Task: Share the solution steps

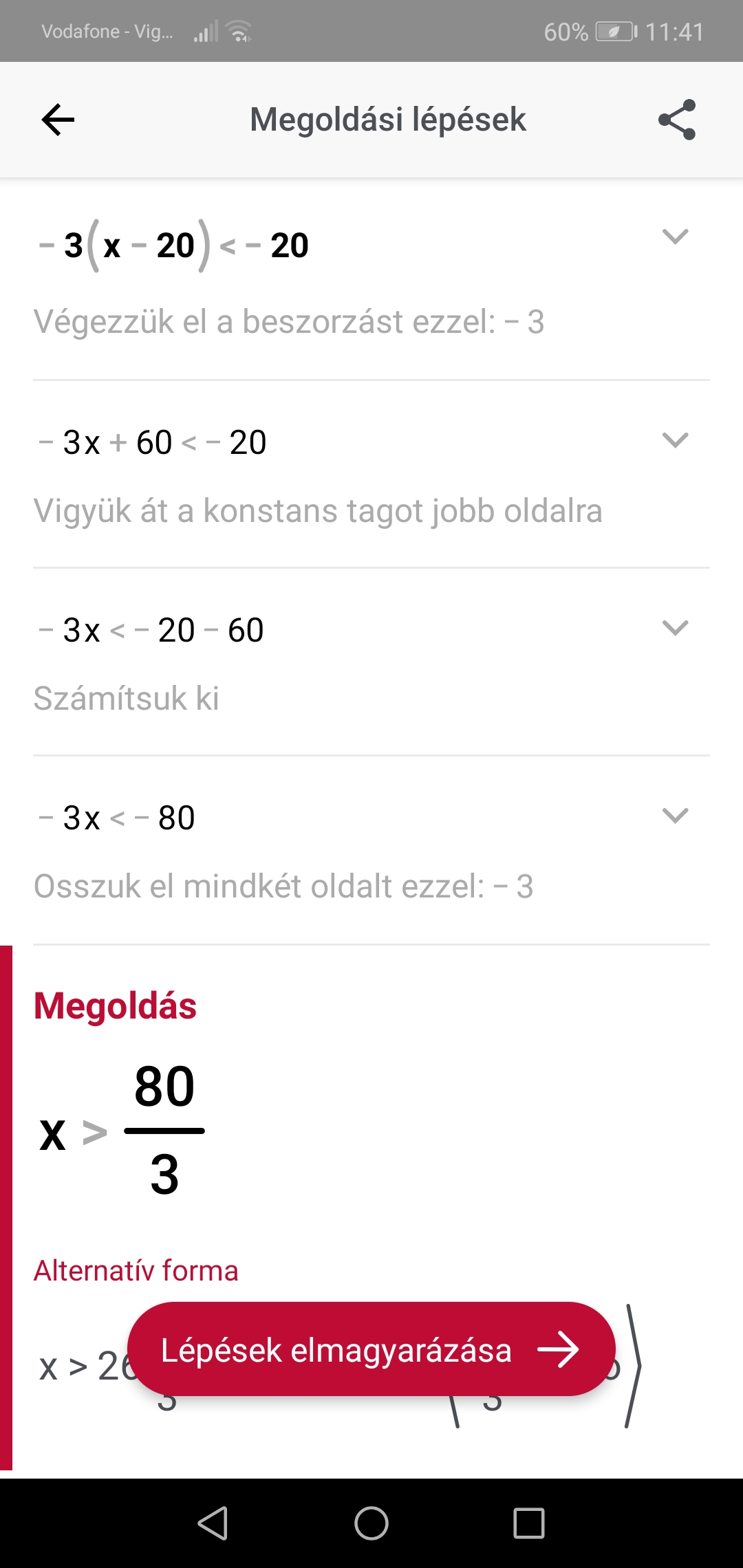Action: 677,120
